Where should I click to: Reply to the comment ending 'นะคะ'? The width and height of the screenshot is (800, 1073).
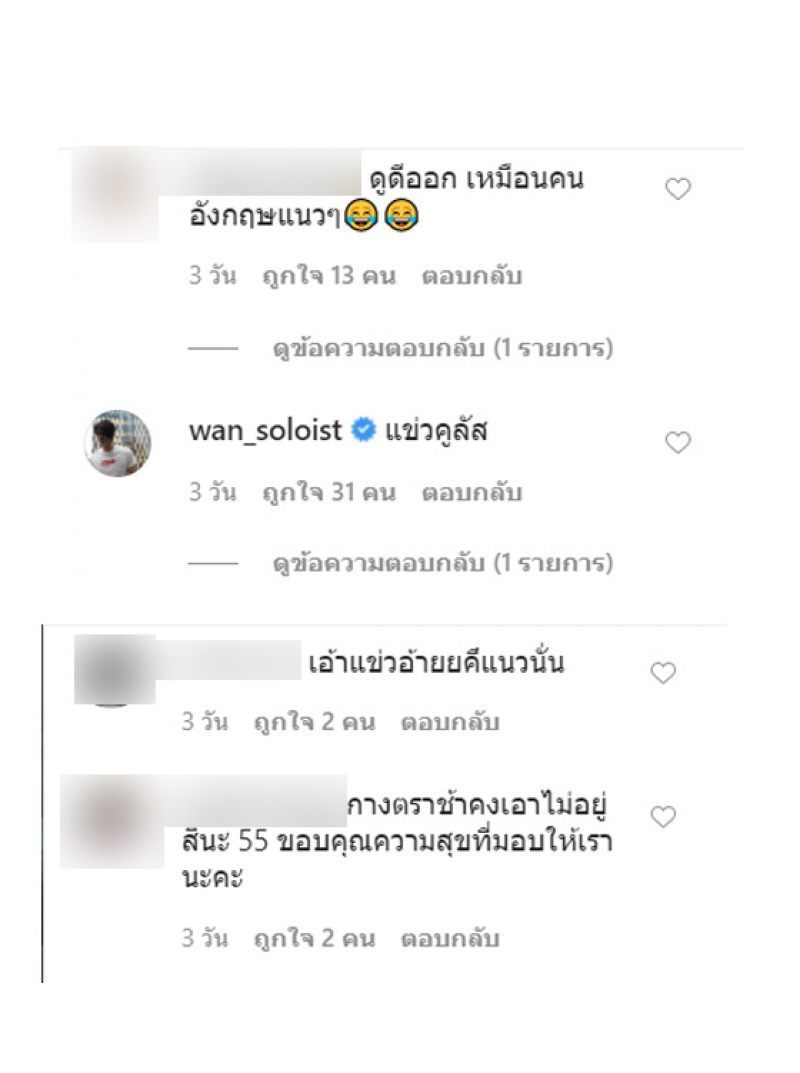[x=449, y=939]
